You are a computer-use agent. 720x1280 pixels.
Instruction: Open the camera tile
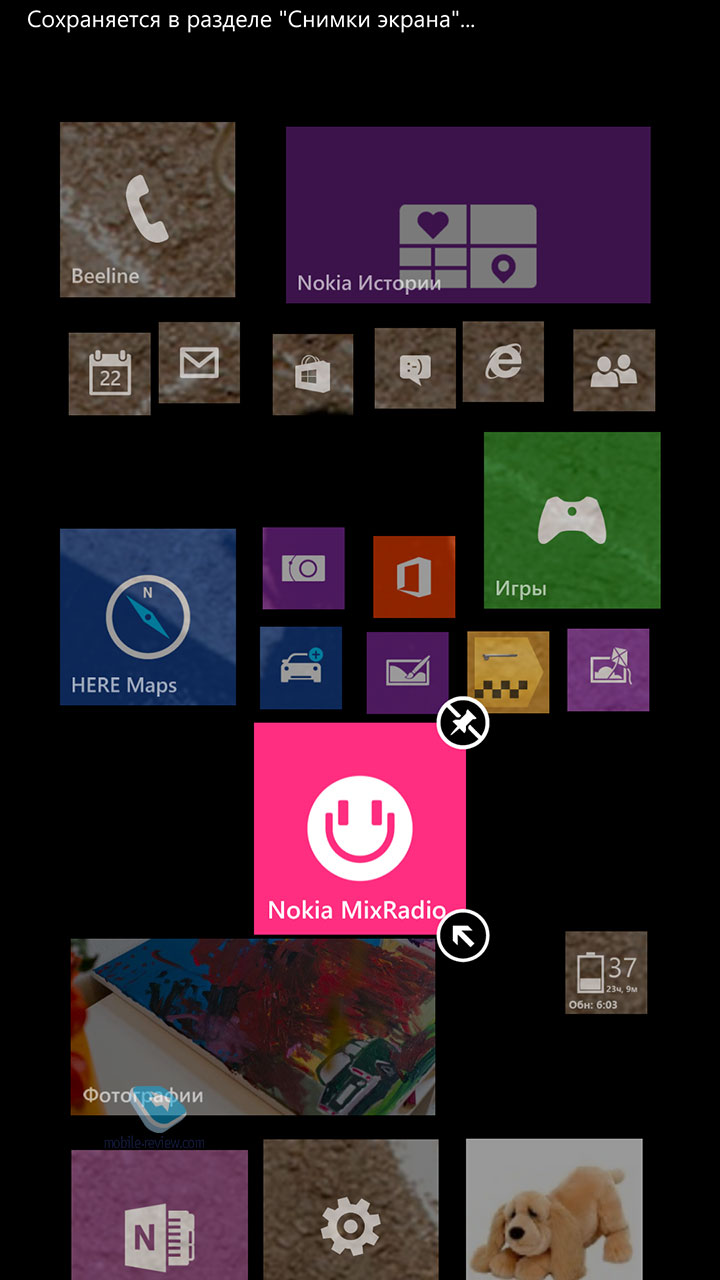click(304, 568)
